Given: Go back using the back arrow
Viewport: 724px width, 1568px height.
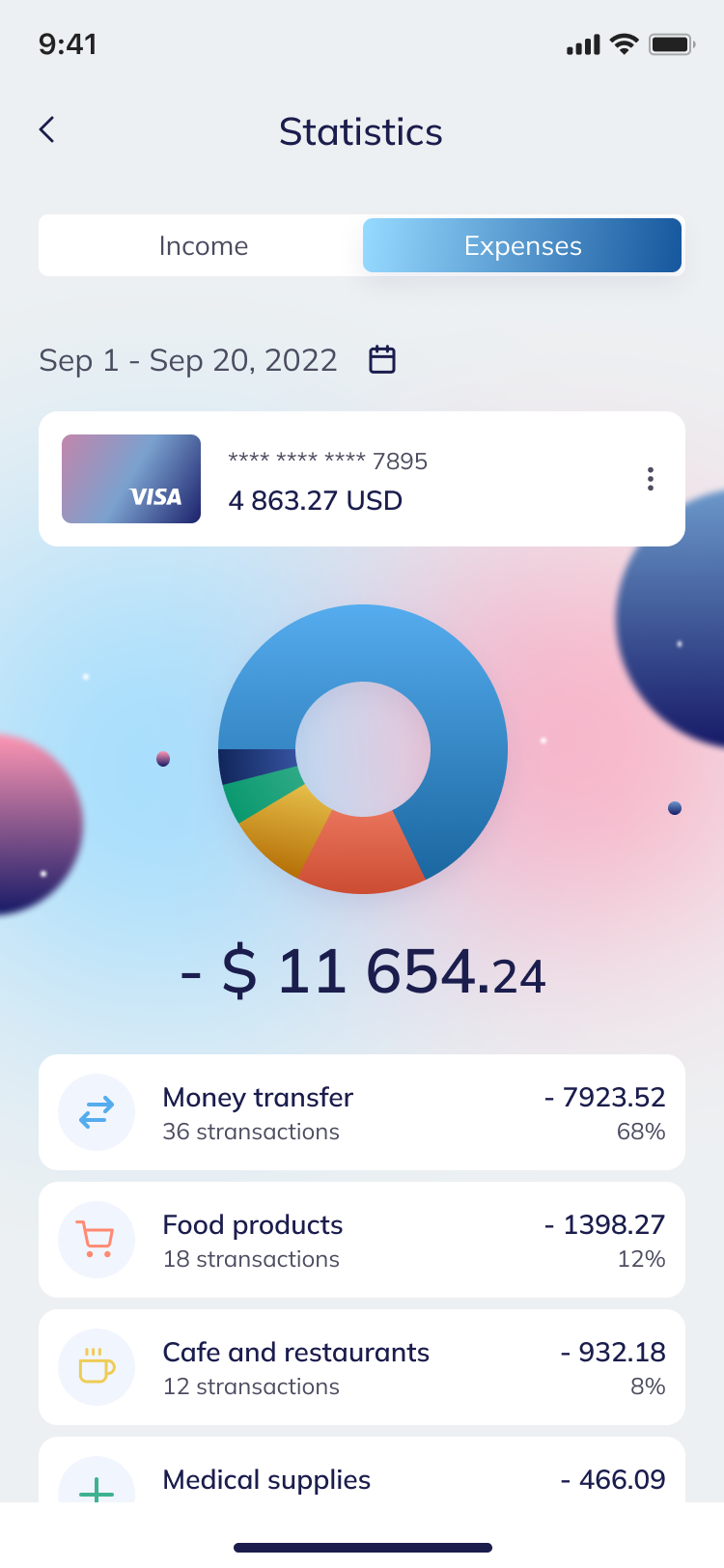Looking at the screenshot, I should point(45,128).
